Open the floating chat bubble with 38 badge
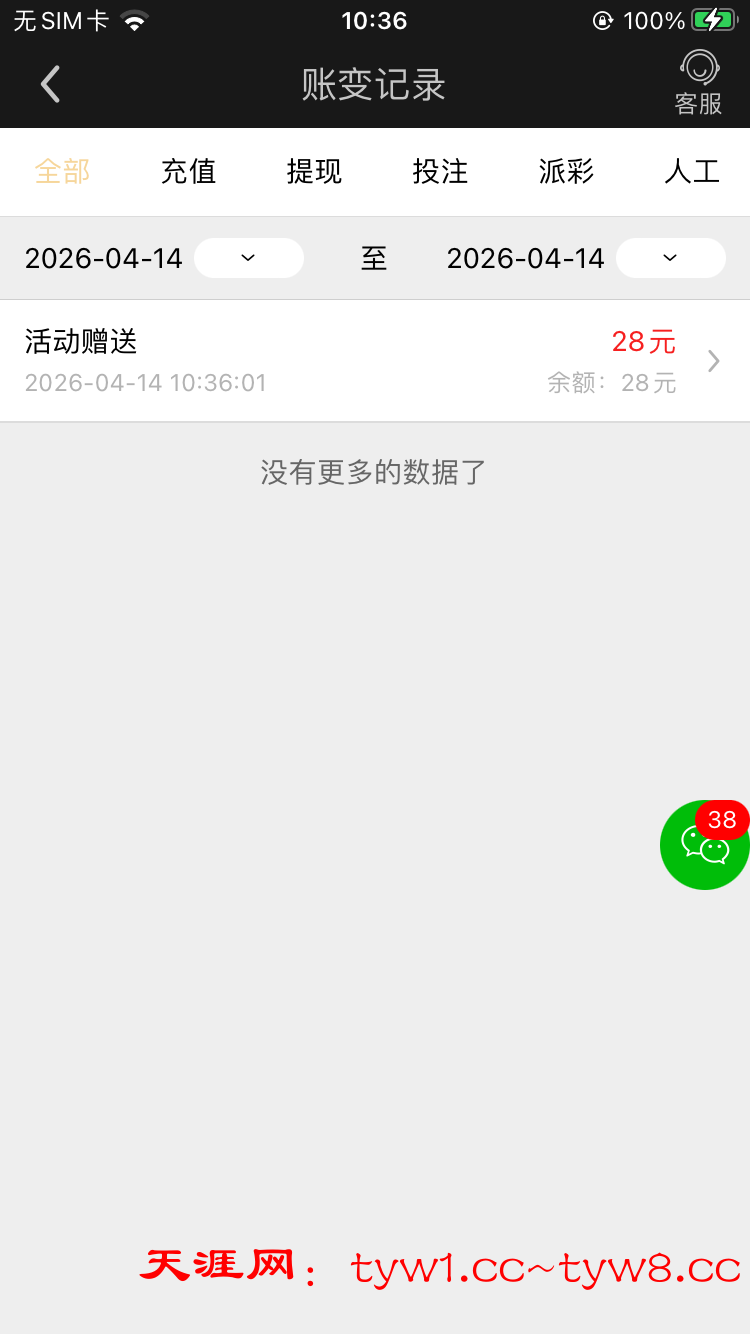The width and height of the screenshot is (750, 1334). click(704, 846)
